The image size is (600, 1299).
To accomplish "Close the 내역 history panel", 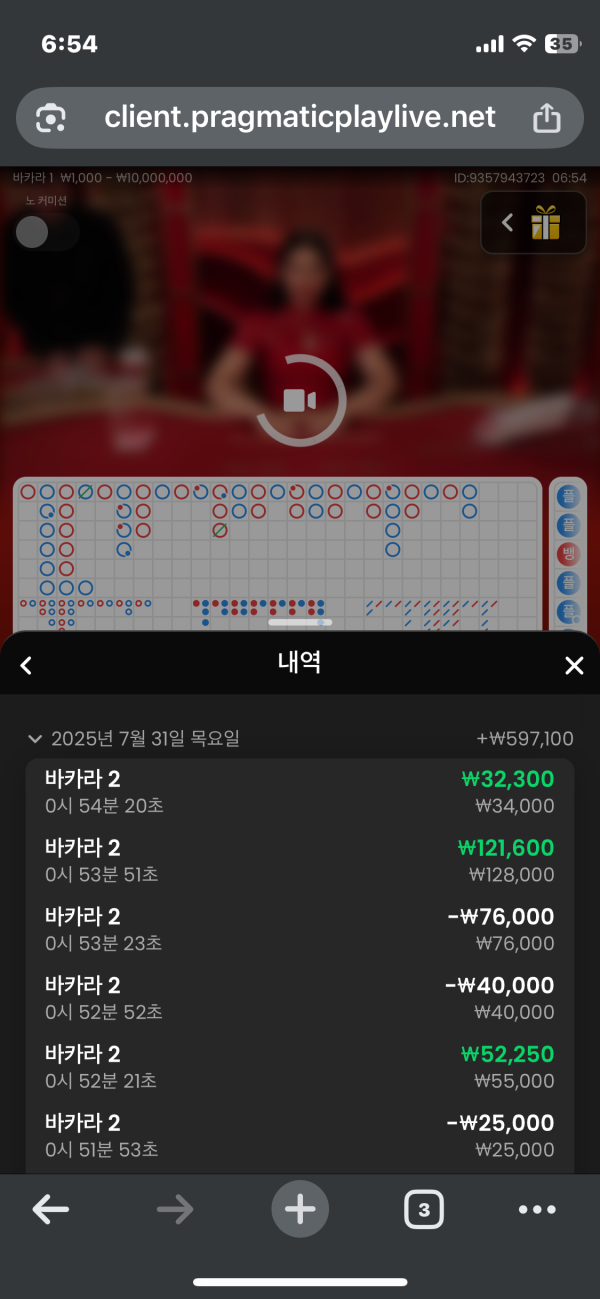I will click(x=573, y=665).
